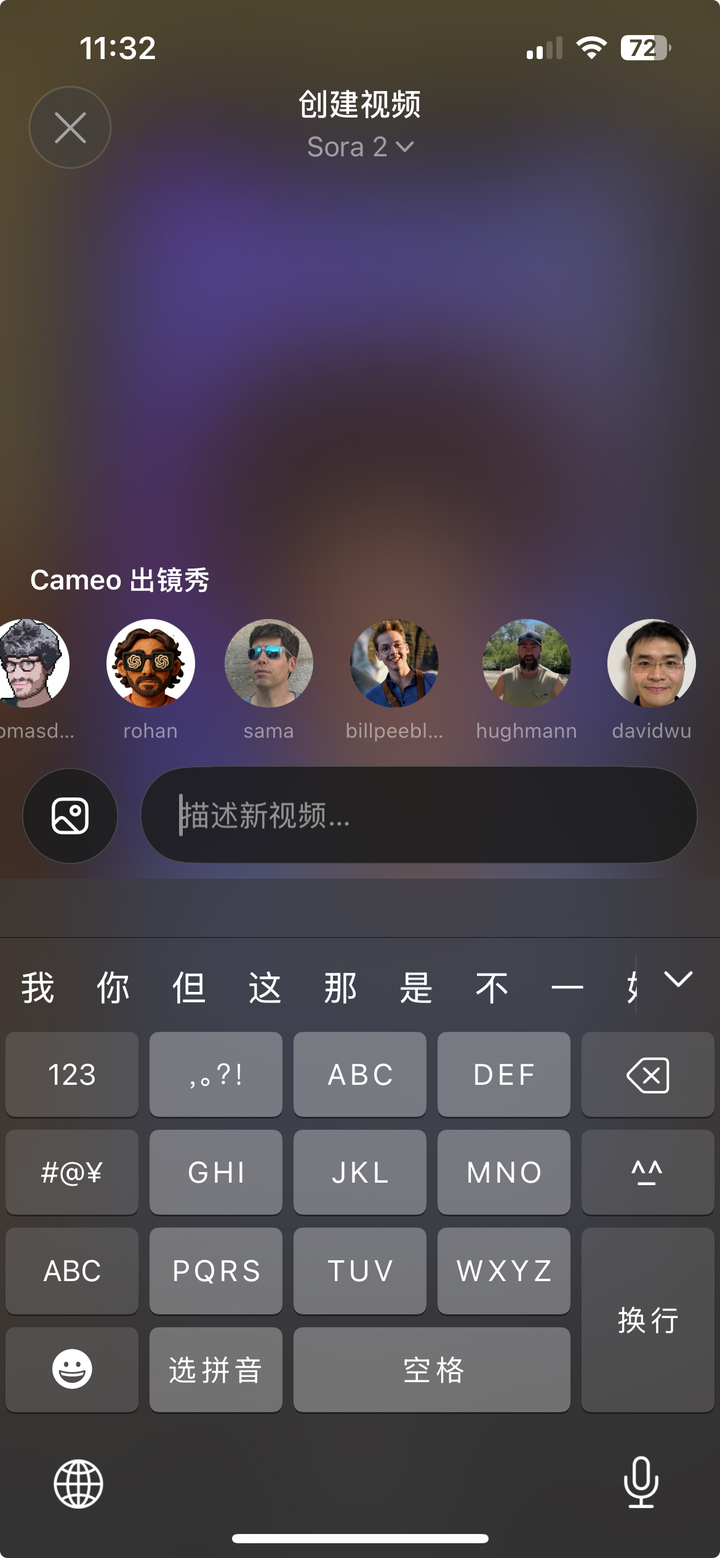720x1558 pixels.
Task: Choose the davidwu cameo avatar
Action: (x=651, y=663)
